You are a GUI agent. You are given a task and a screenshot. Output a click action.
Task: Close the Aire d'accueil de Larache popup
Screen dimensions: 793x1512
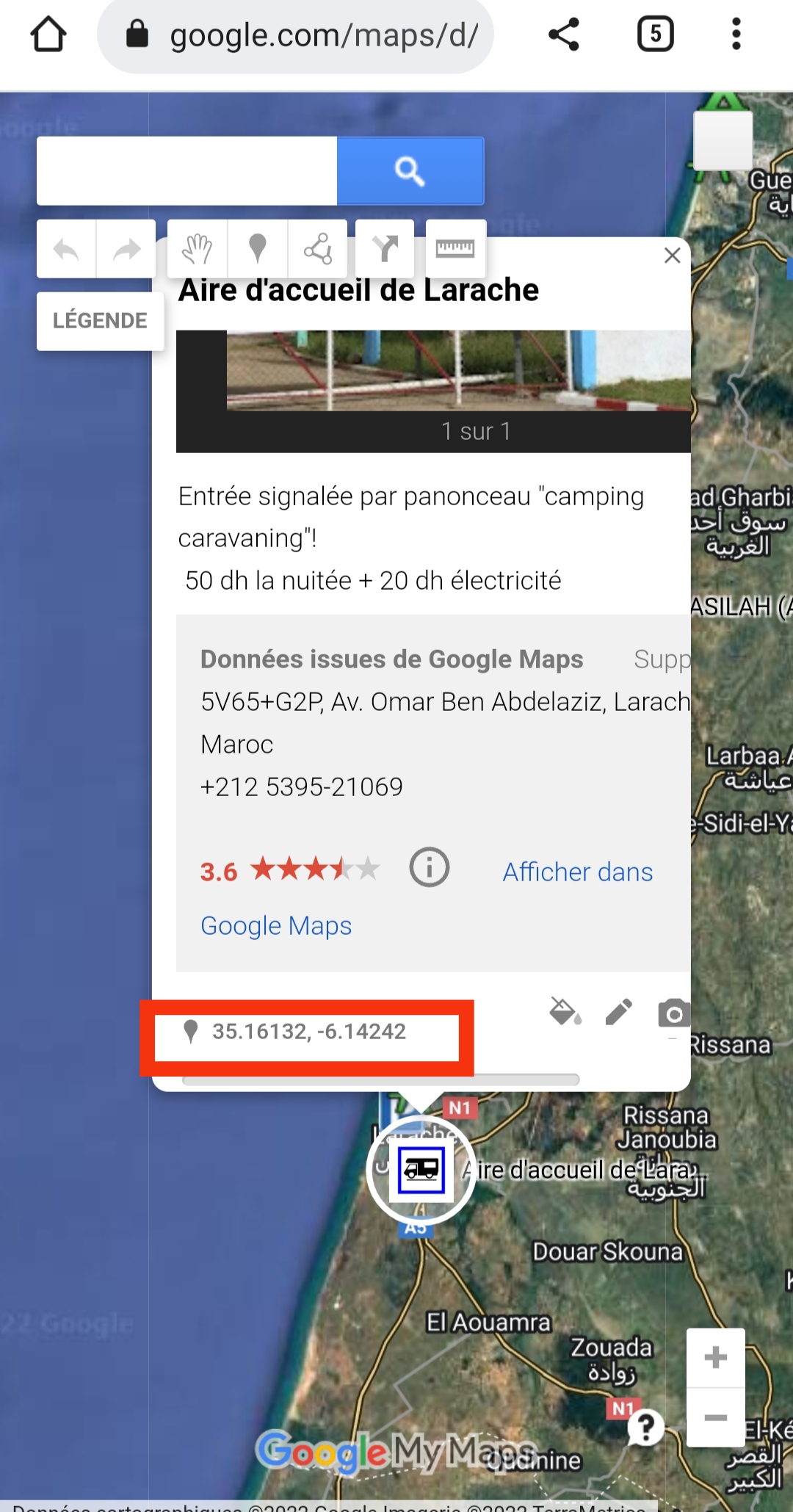point(672,256)
